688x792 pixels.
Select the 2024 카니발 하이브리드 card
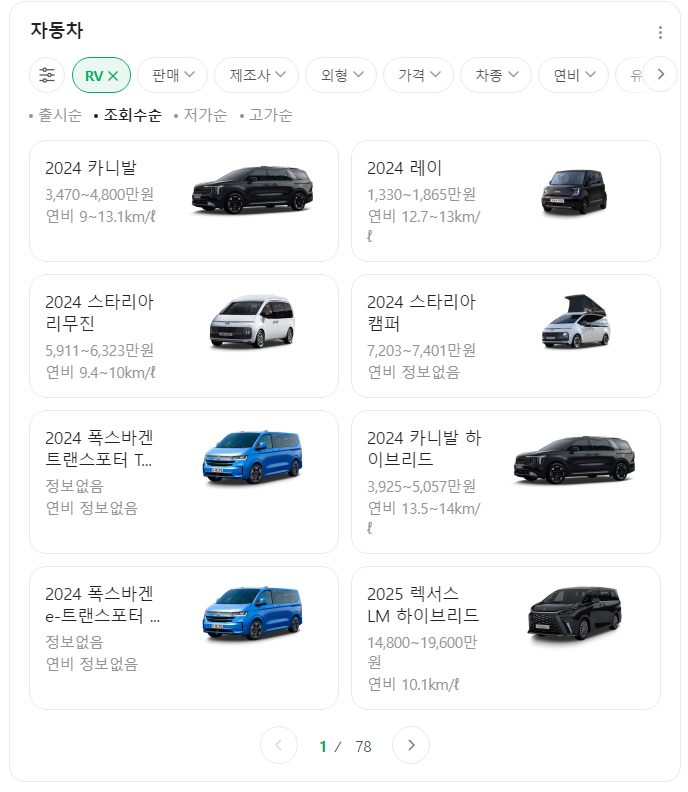click(506, 482)
